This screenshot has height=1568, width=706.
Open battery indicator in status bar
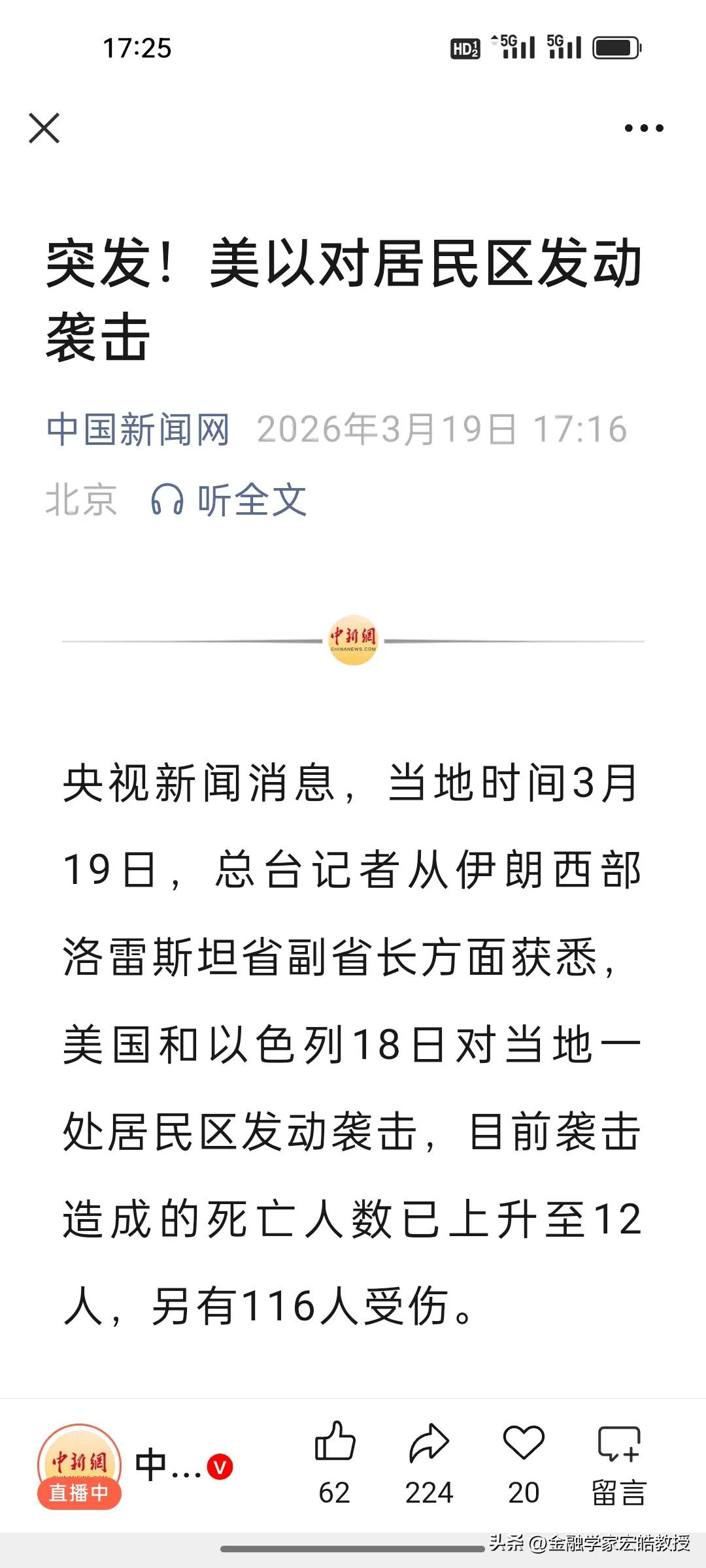point(614,47)
